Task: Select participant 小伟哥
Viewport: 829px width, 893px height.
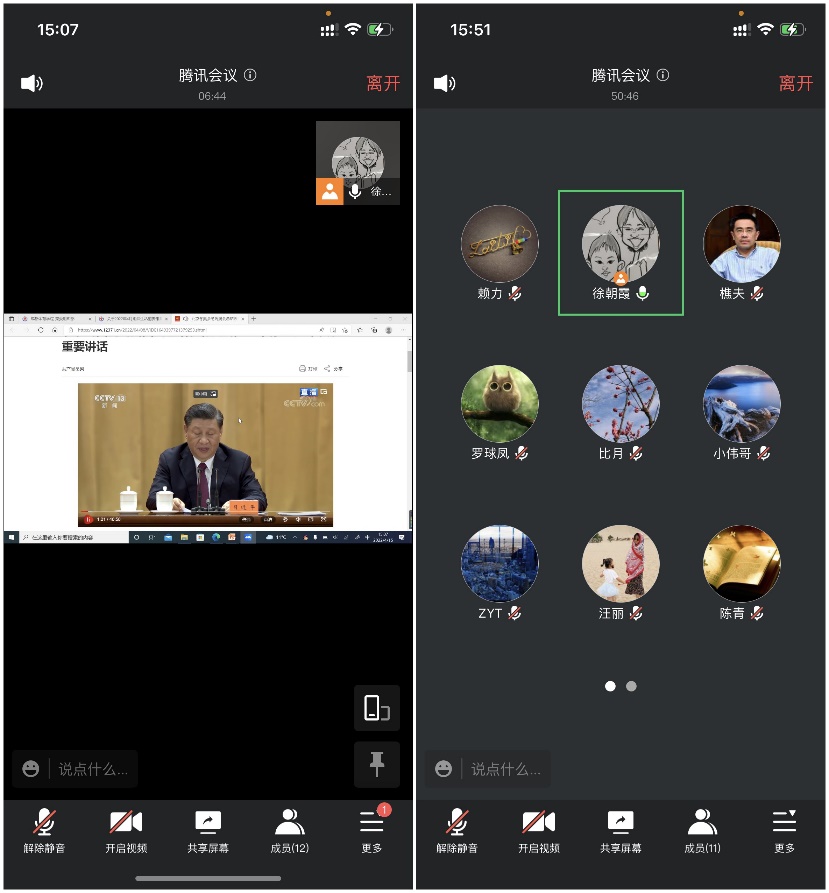Action: click(741, 405)
